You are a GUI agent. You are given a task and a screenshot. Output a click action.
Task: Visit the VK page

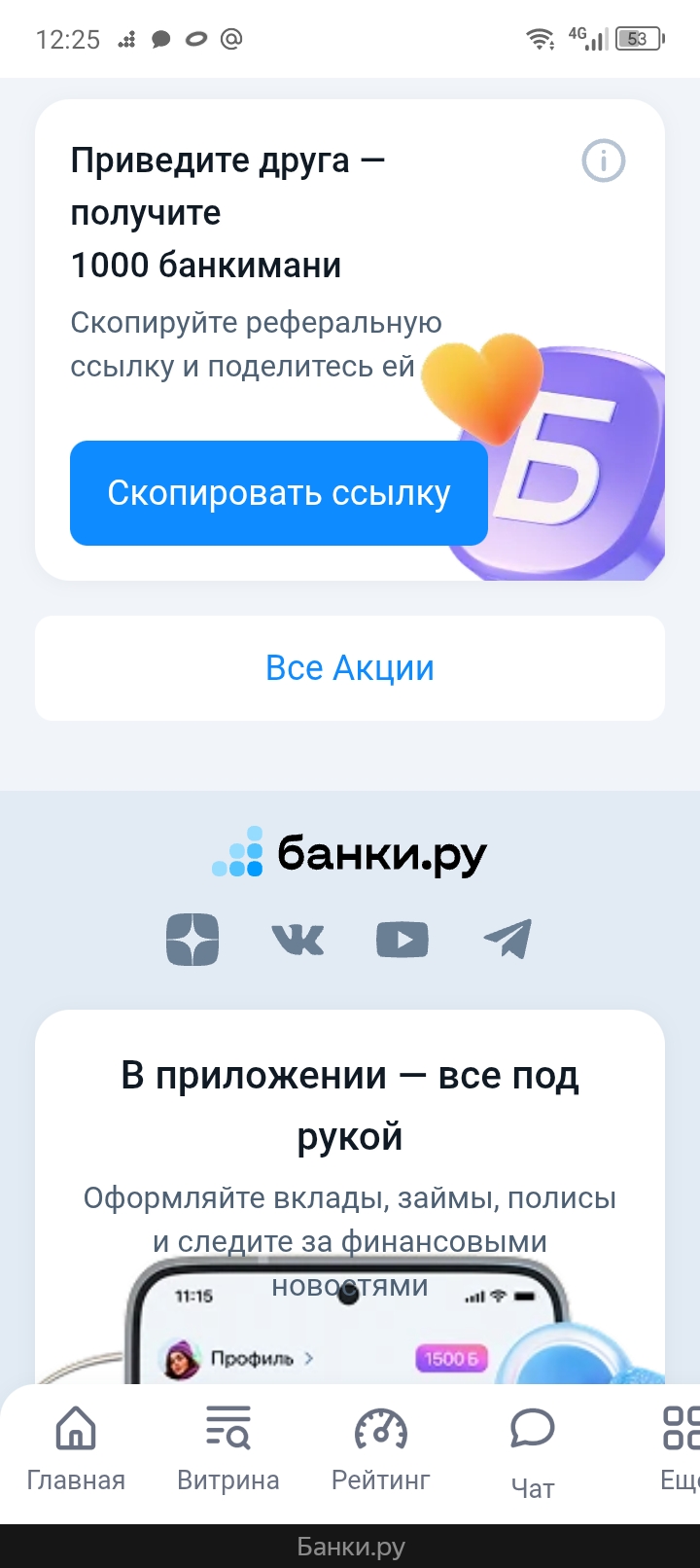pos(297,940)
